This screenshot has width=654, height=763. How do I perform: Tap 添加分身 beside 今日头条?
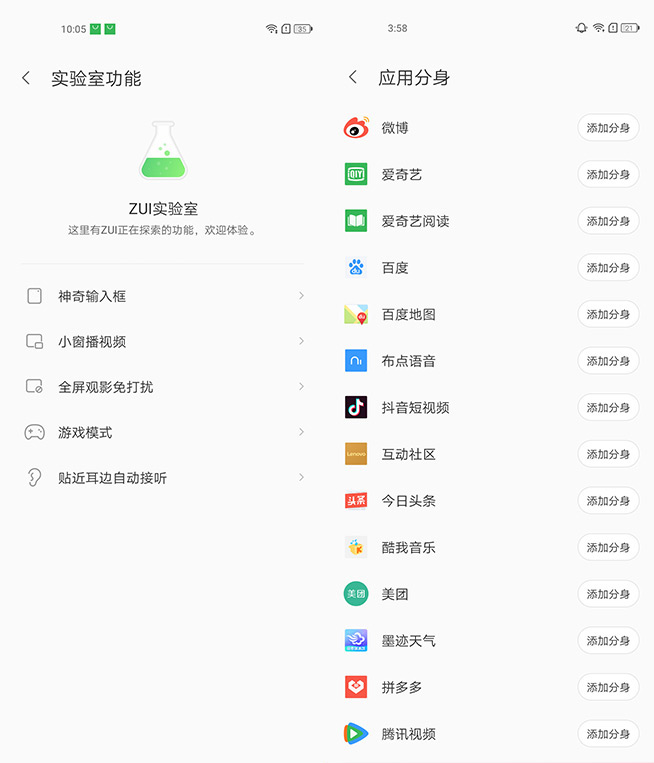[608, 501]
